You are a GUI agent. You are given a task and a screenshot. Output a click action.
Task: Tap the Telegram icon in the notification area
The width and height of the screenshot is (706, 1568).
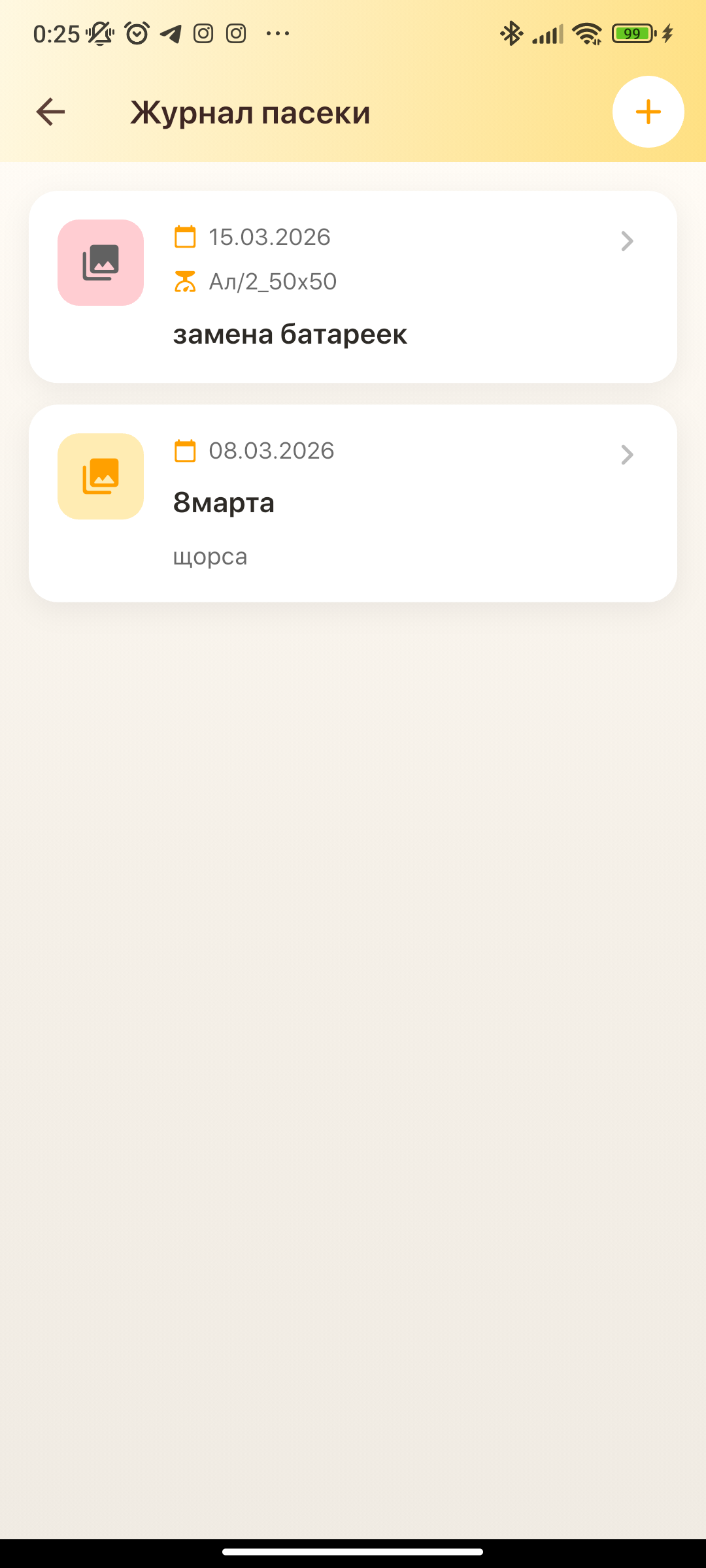click(171, 33)
